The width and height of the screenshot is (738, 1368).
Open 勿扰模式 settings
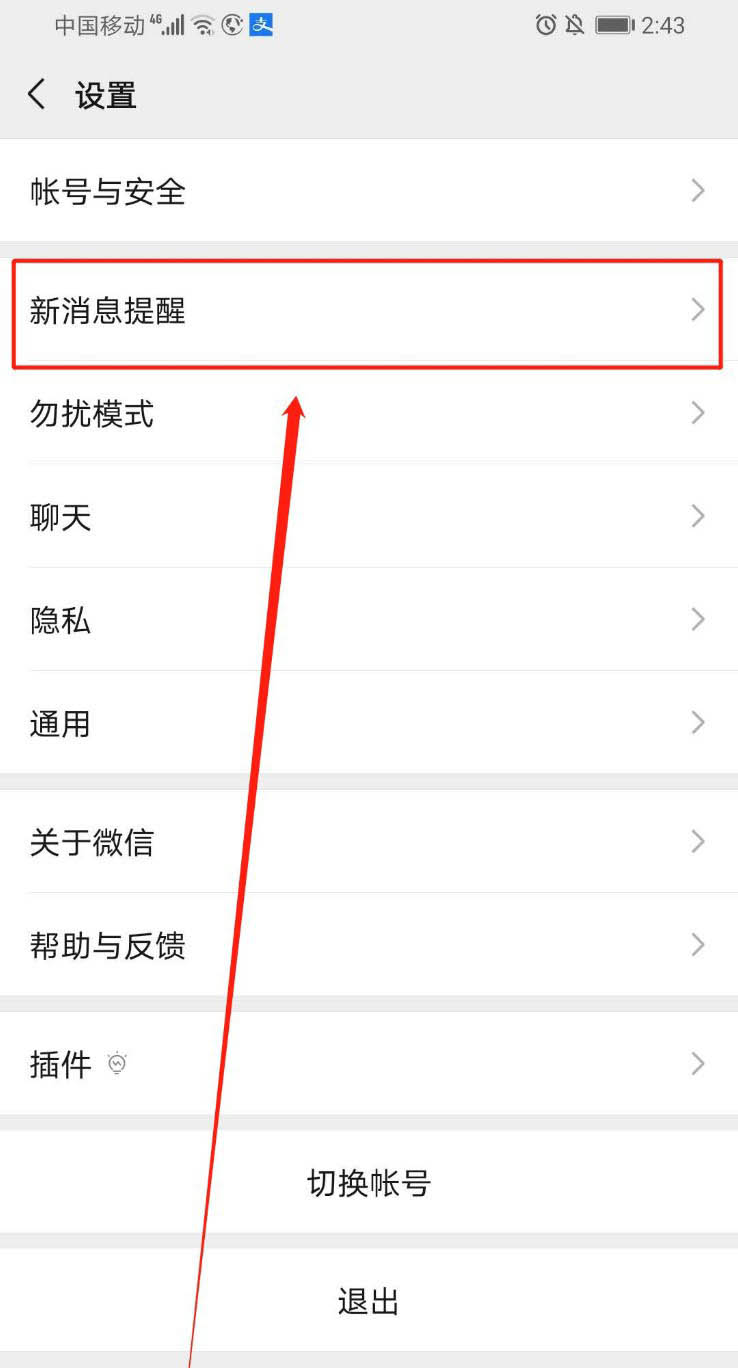pos(368,414)
